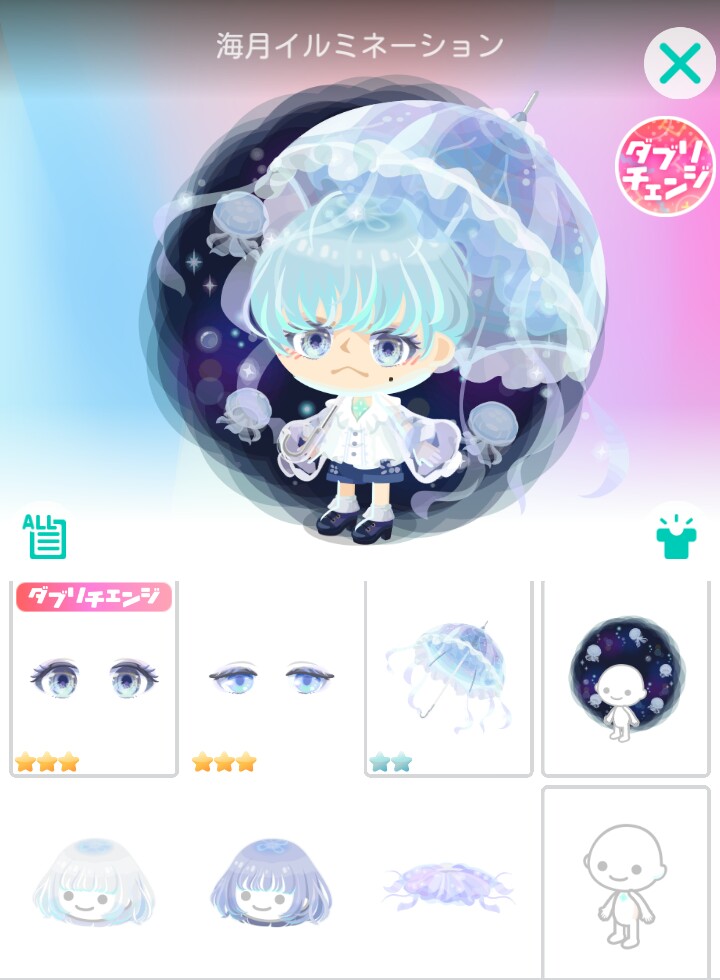The width and height of the screenshot is (720, 980).
Task: Select the blue-purple jellyfish hair item
Action: 272,882
